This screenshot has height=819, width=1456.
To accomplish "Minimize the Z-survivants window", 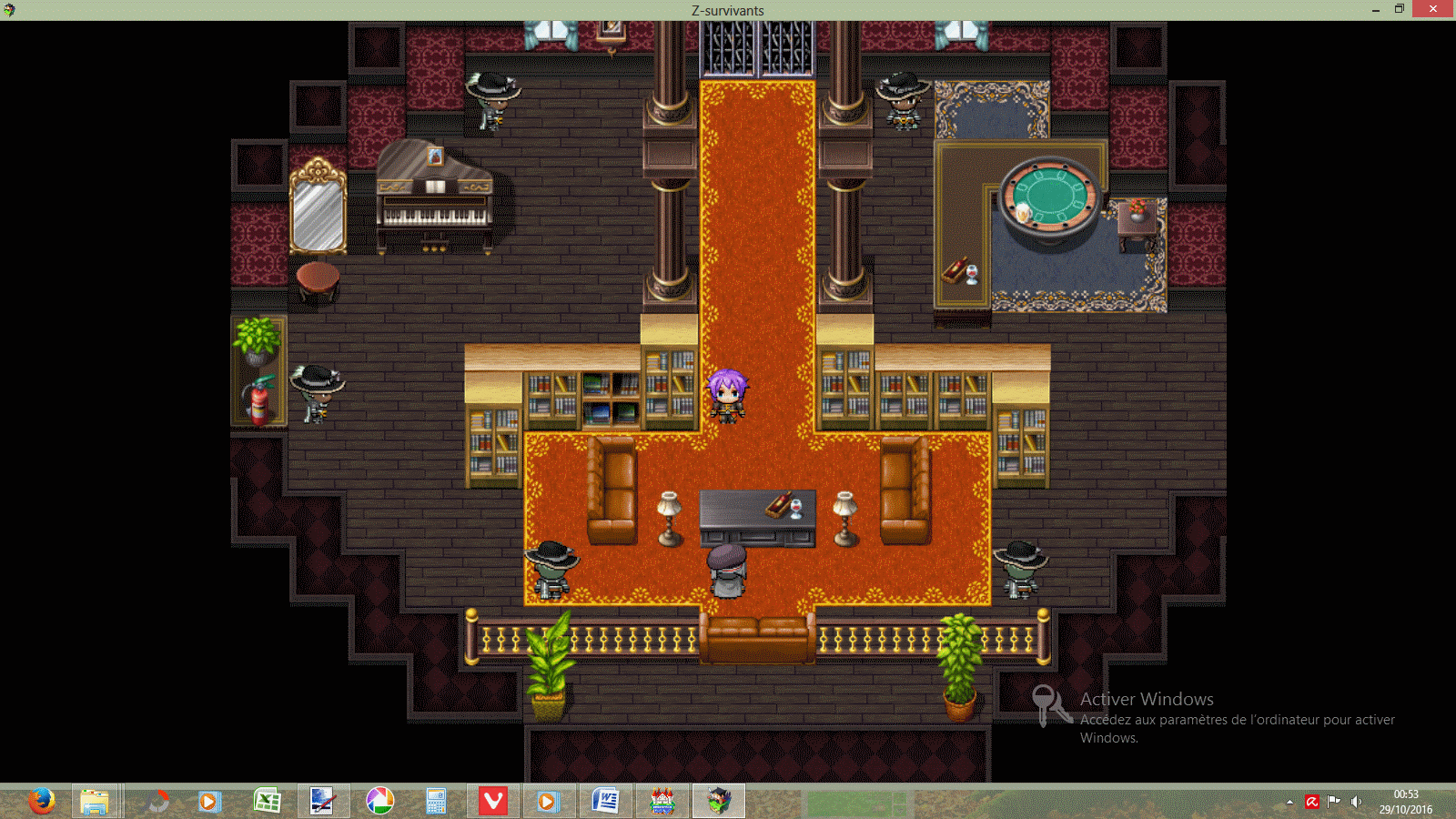I will 1375,9.
